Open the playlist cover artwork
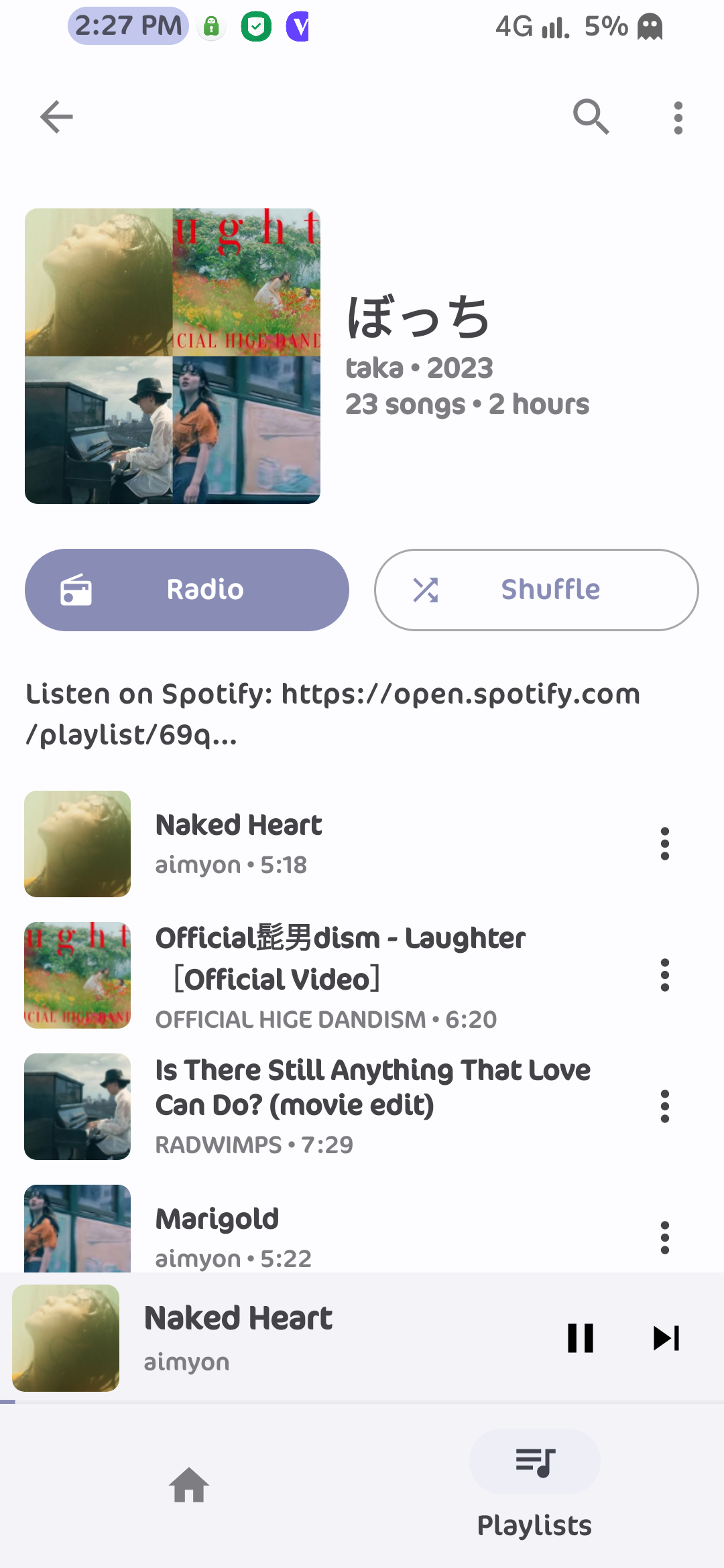724x1568 pixels. tap(173, 355)
